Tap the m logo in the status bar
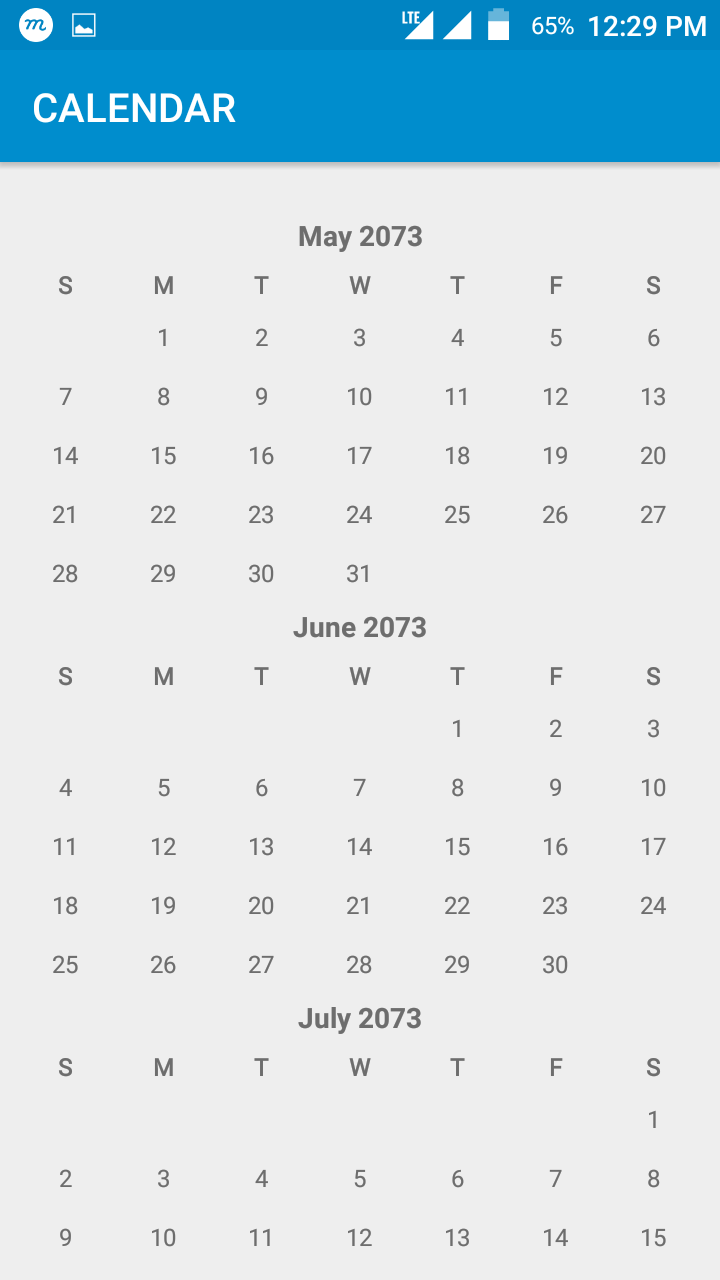 [33, 24]
